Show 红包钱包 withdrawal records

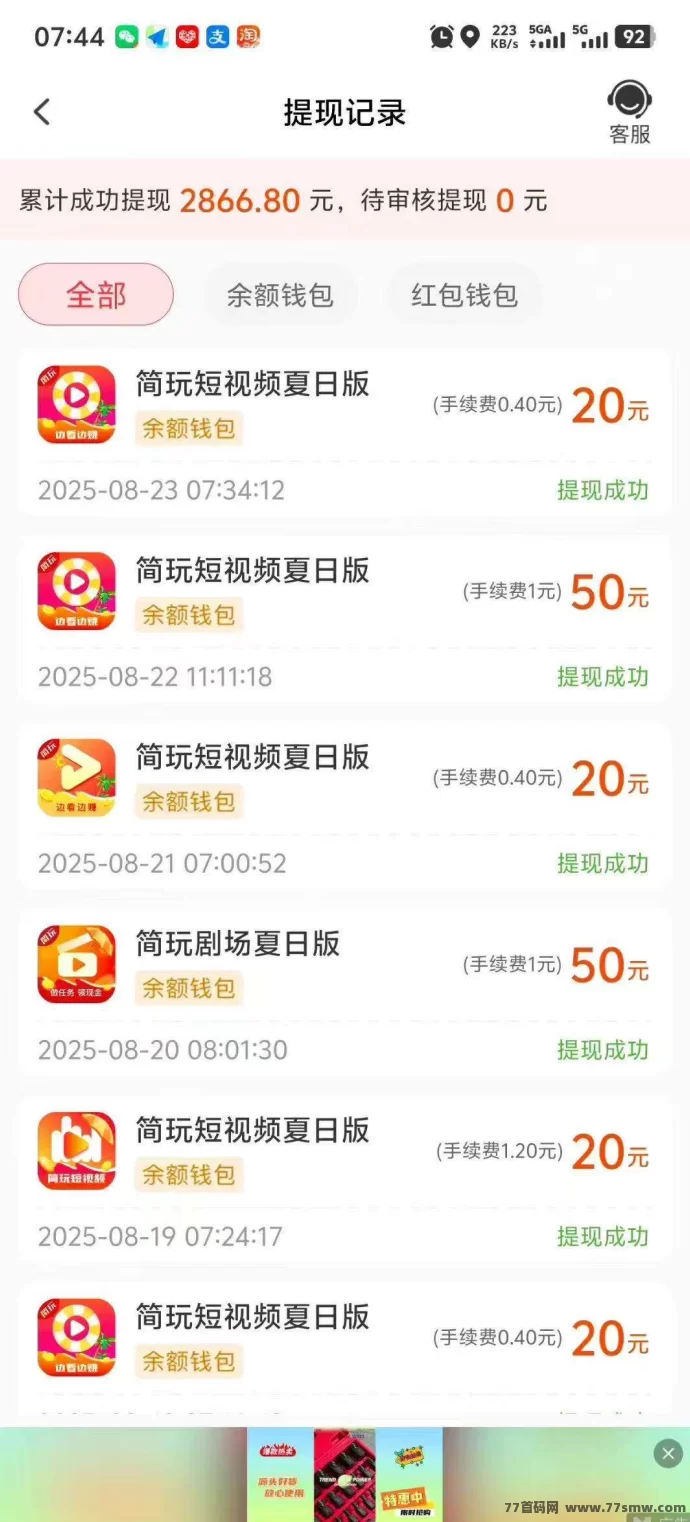click(464, 295)
